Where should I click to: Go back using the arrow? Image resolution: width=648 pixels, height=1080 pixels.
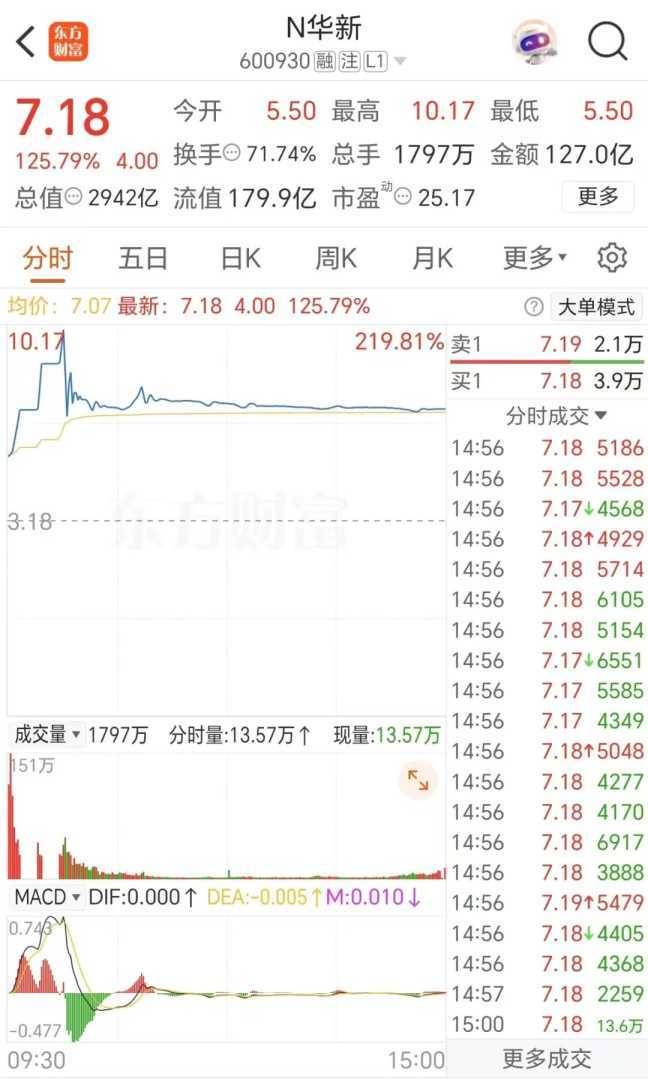pyautogui.click(x=27, y=42)
